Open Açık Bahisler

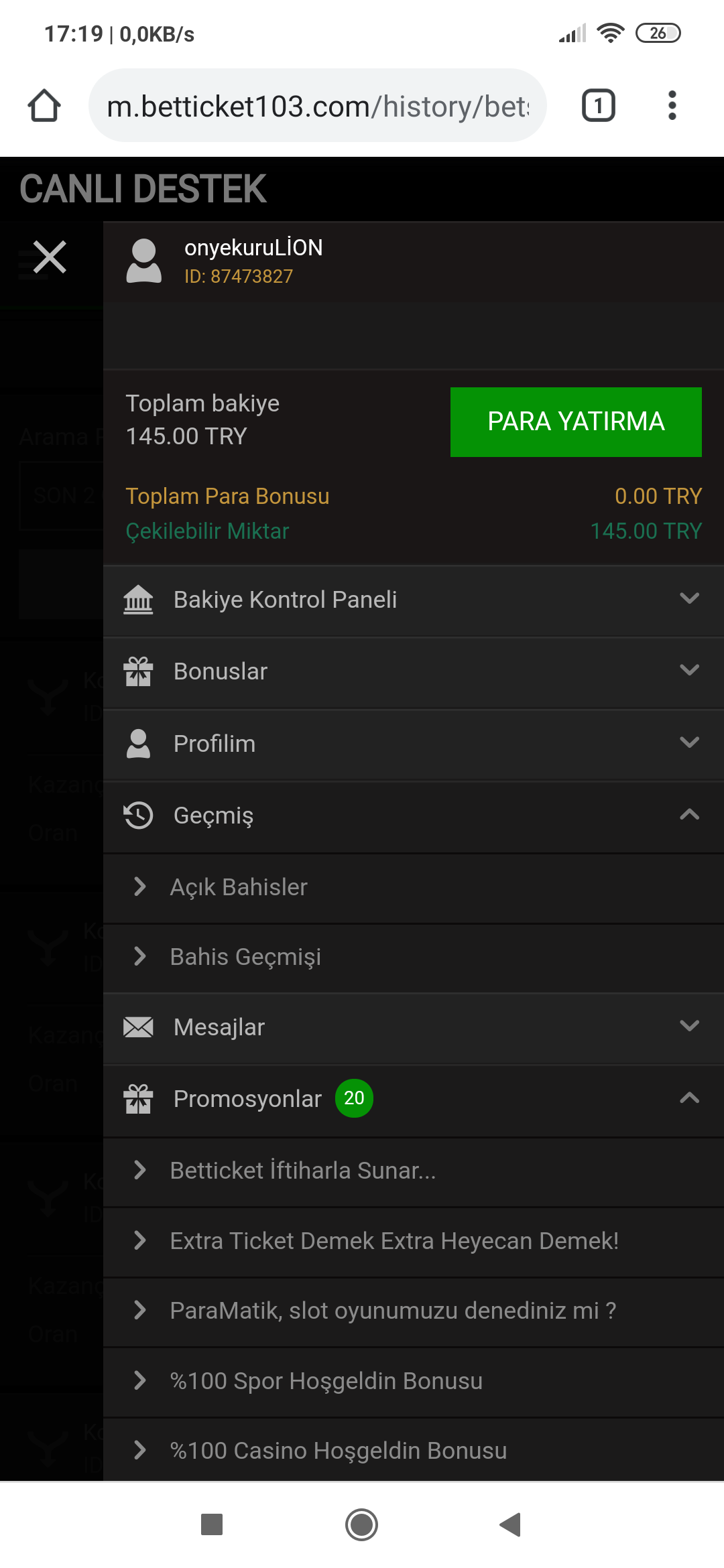pos(414,887)
